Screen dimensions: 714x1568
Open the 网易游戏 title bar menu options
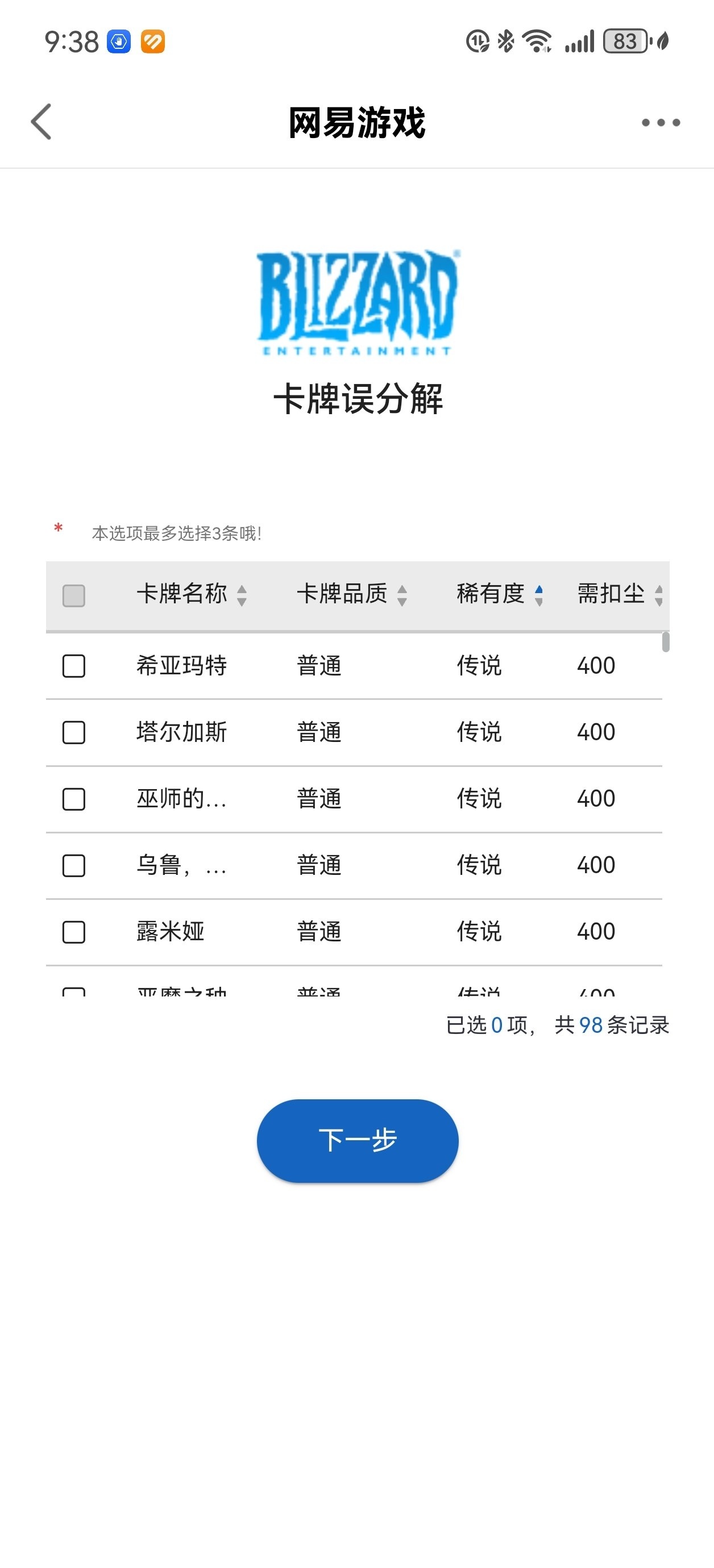pos(660,121)
